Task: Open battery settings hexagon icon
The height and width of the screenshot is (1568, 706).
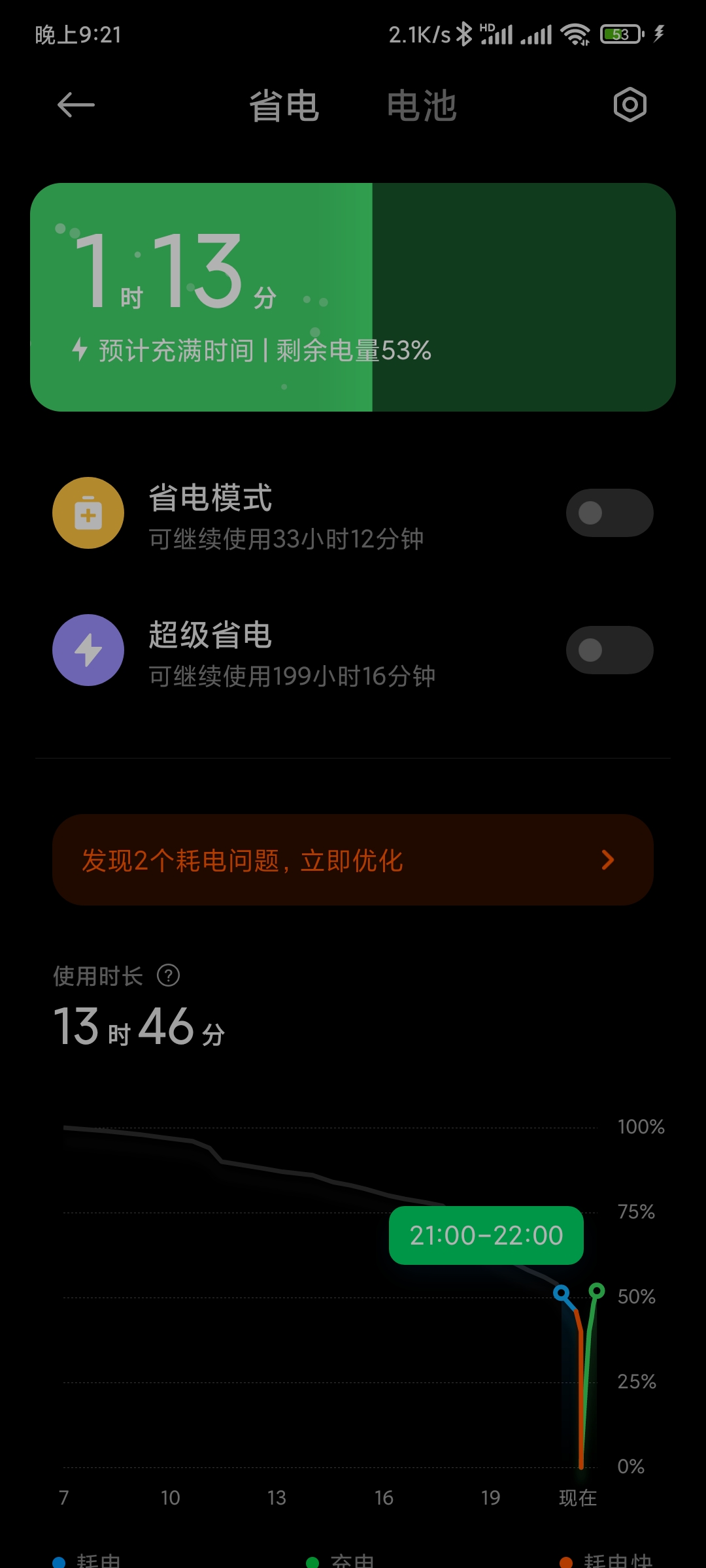Action: [x=630, y=105]
